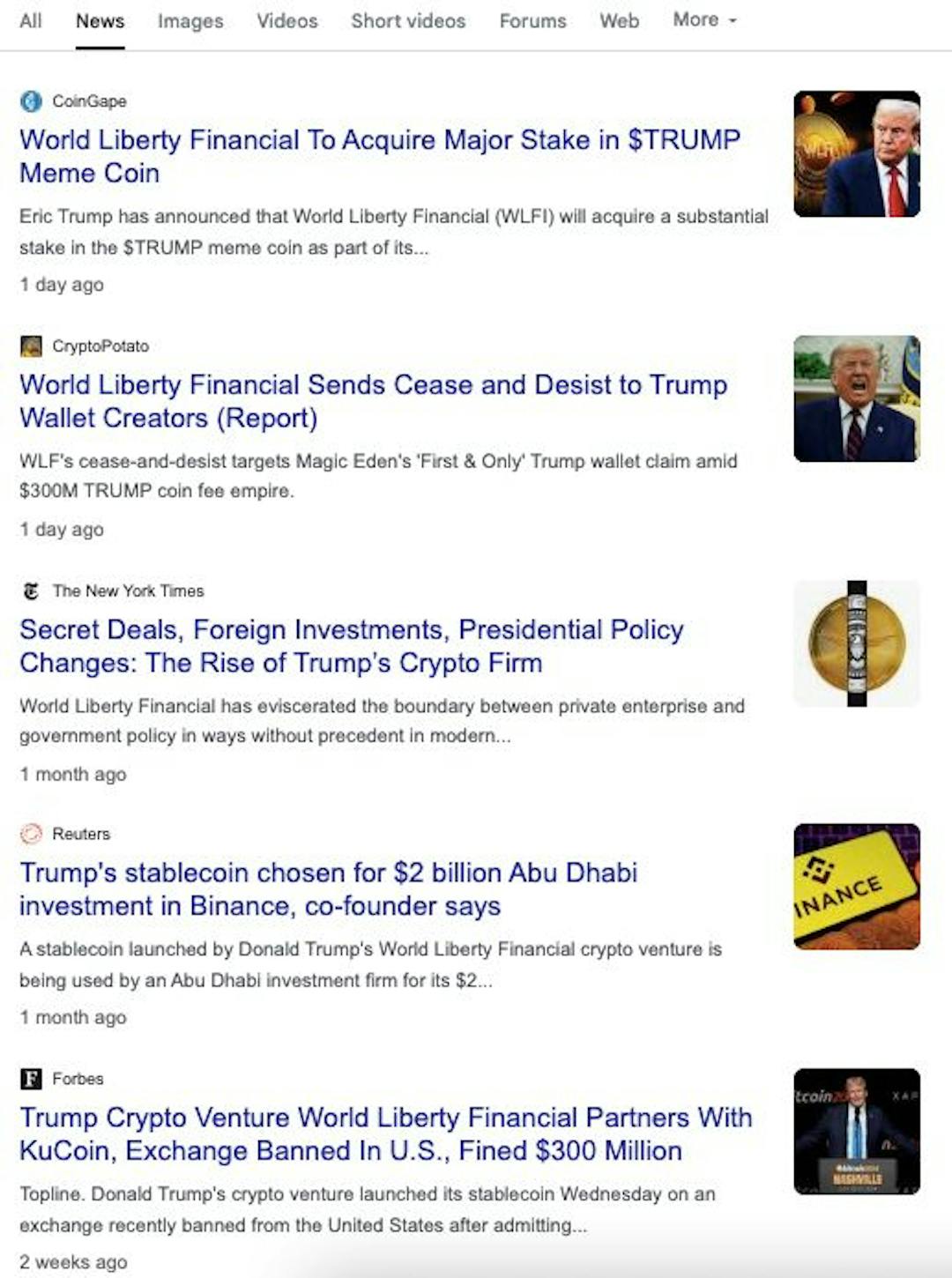
Task: Switch to the Images tab
Action: click(x=190, y=20)
